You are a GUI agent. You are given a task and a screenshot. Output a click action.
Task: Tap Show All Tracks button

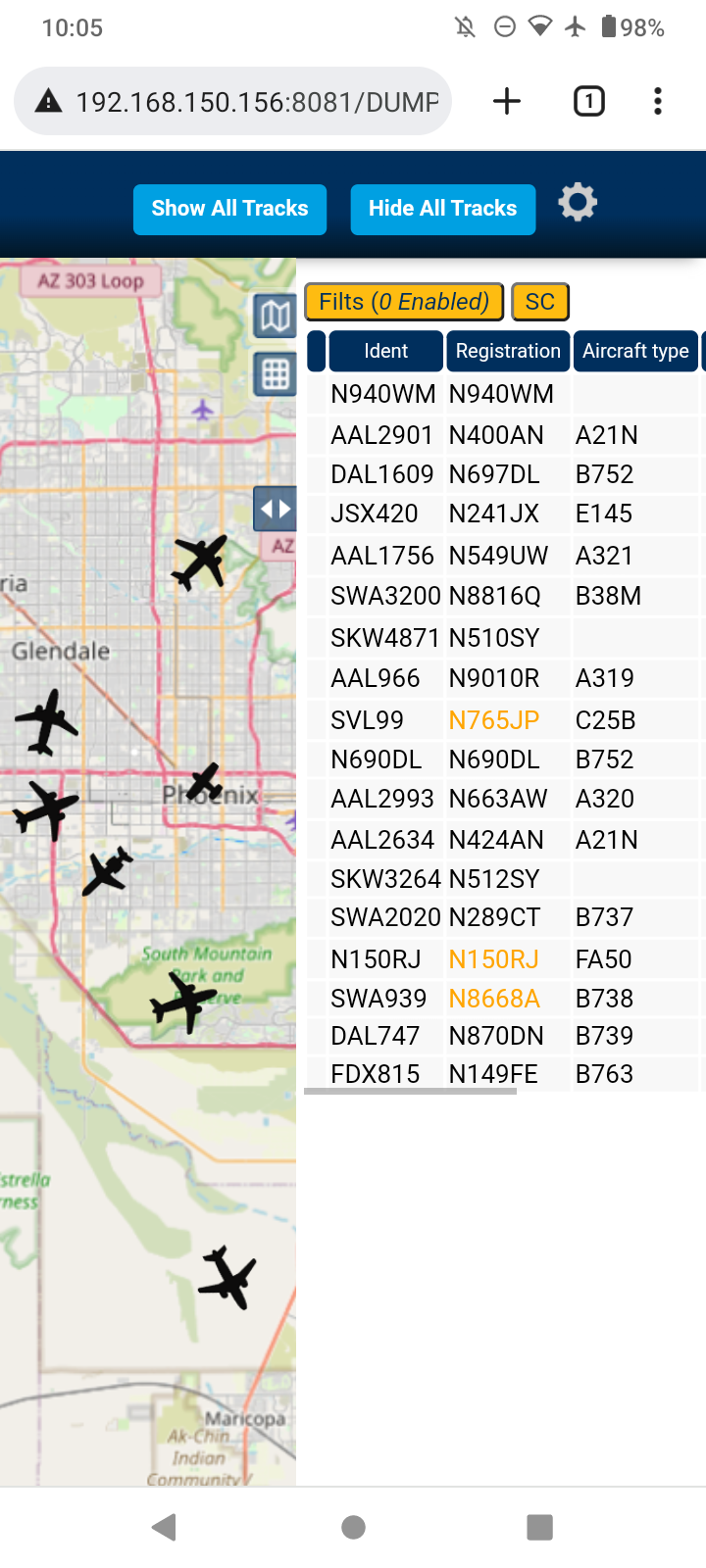point(229,209)
